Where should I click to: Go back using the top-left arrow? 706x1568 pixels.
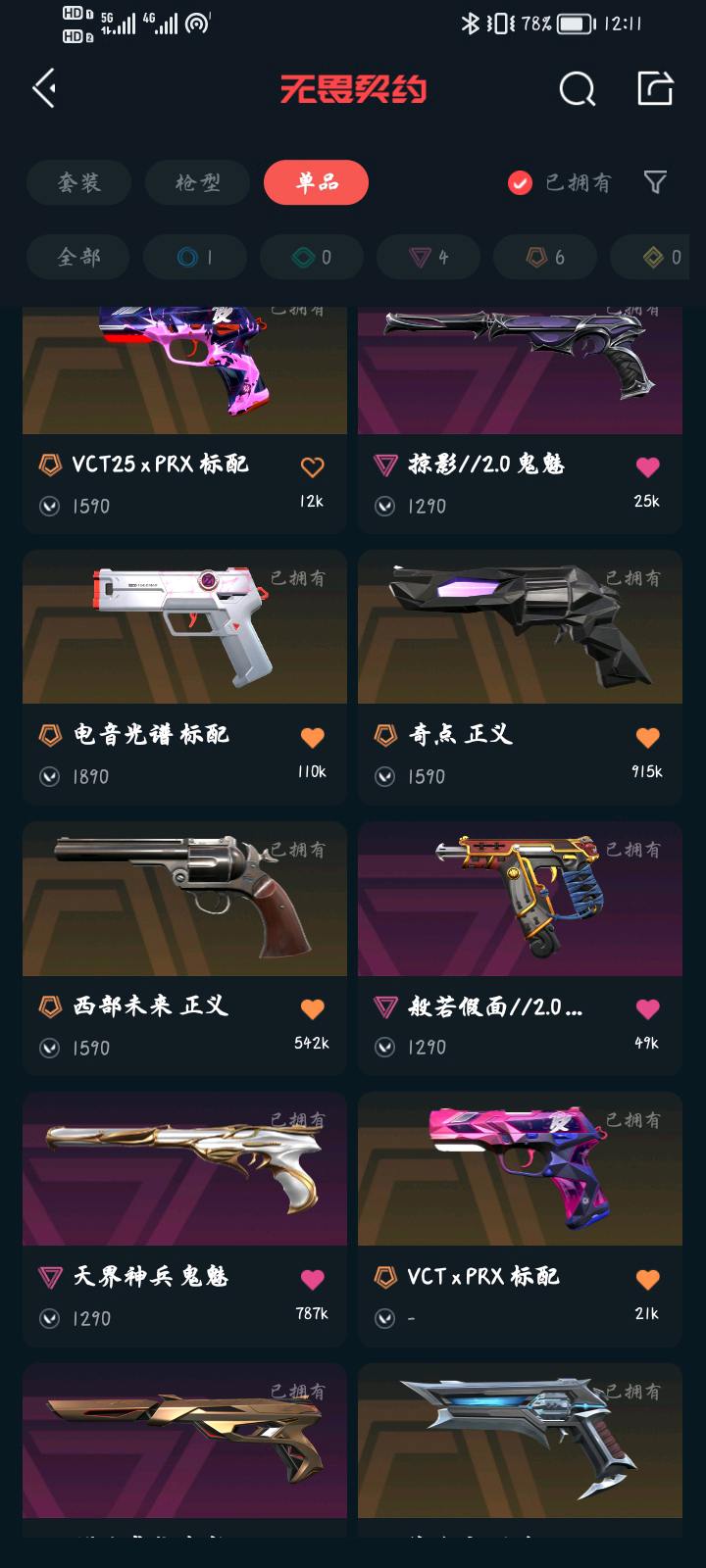(44, 89)
